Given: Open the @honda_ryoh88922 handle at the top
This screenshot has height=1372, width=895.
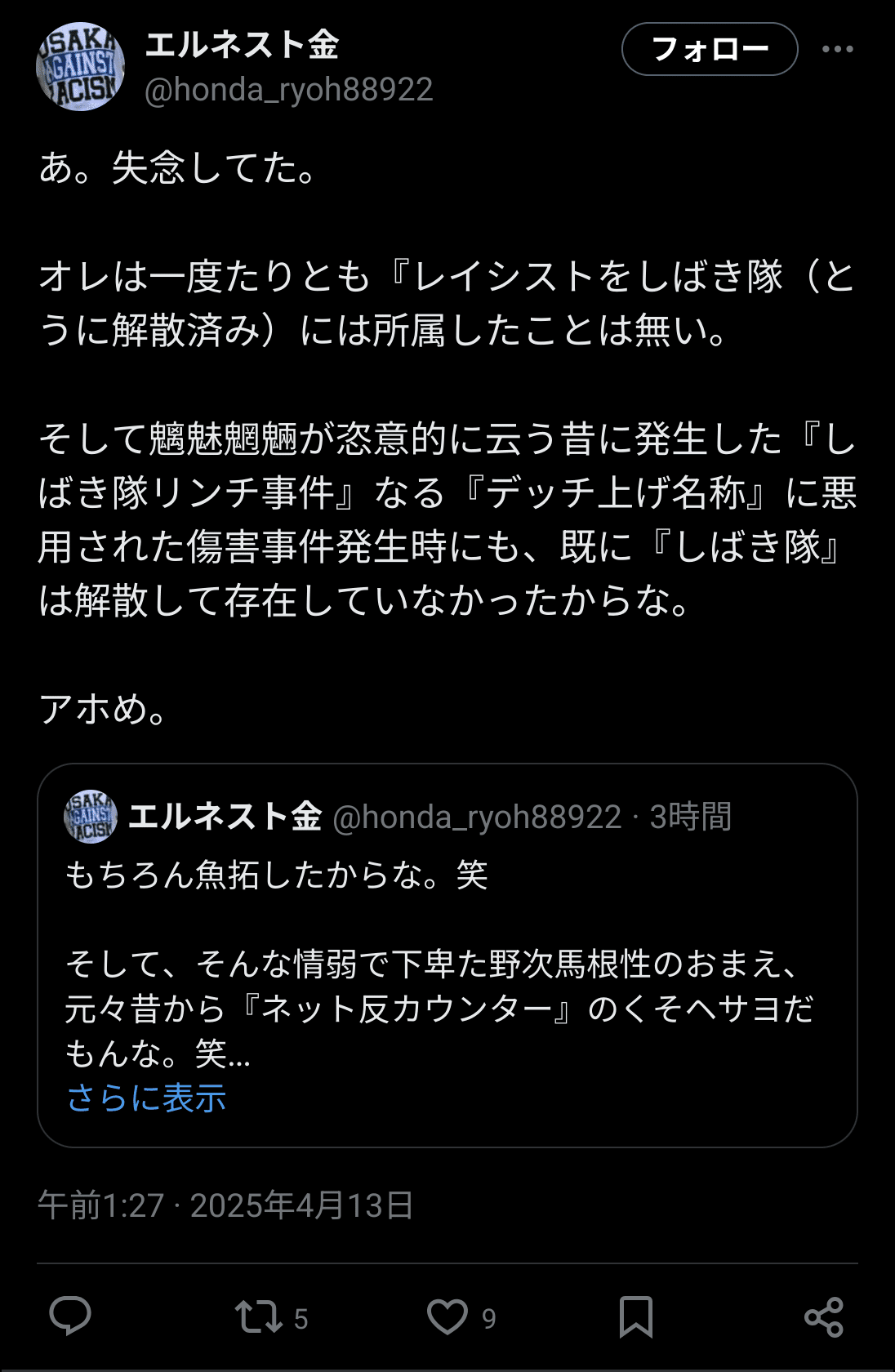Looking at the screenshot, I should [x=288, y=90].
